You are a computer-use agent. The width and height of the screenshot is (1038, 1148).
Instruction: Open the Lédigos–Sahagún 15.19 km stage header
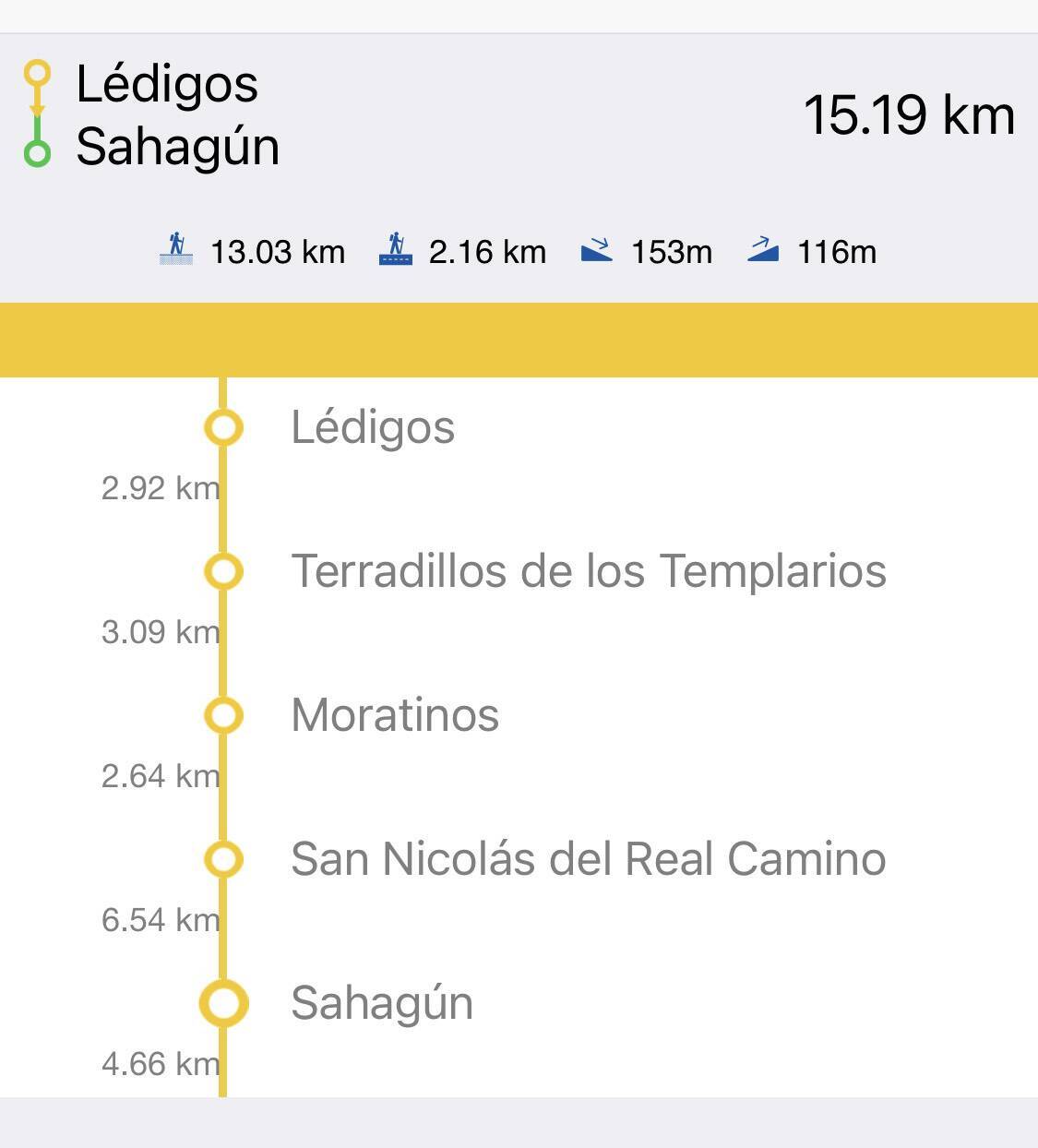point(517,115)
